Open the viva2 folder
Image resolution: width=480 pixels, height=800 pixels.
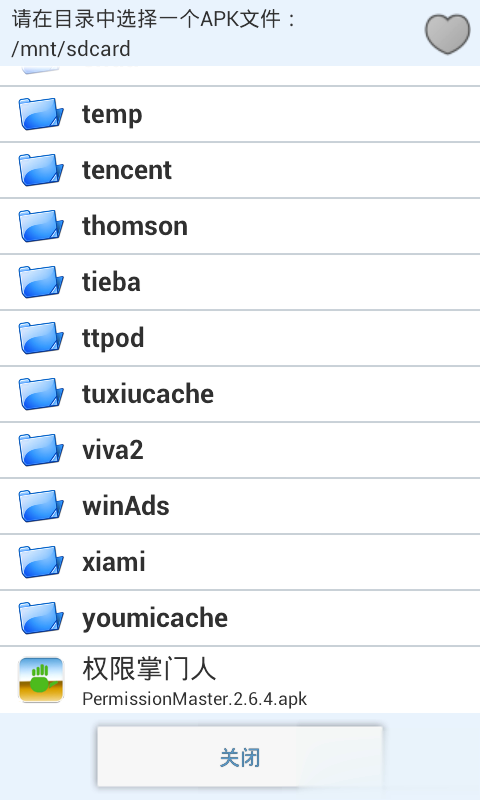[240, 451]
